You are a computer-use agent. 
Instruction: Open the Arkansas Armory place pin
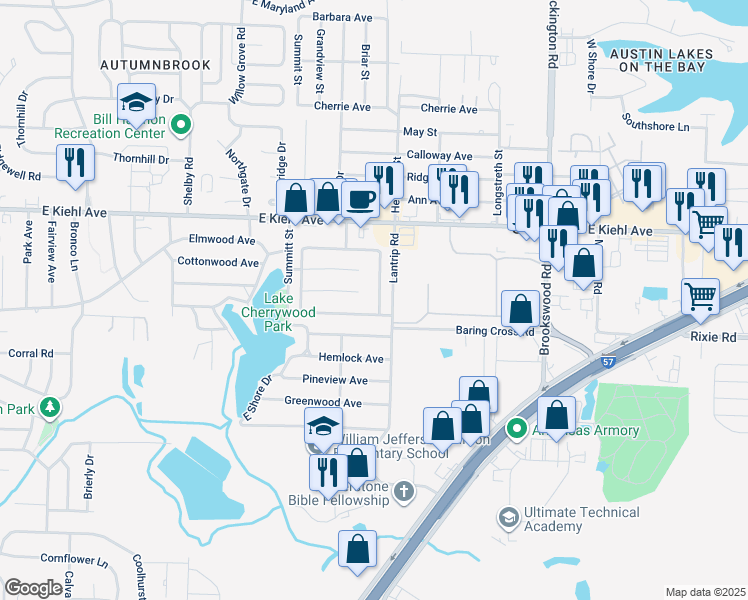click(x=517, y=430)
